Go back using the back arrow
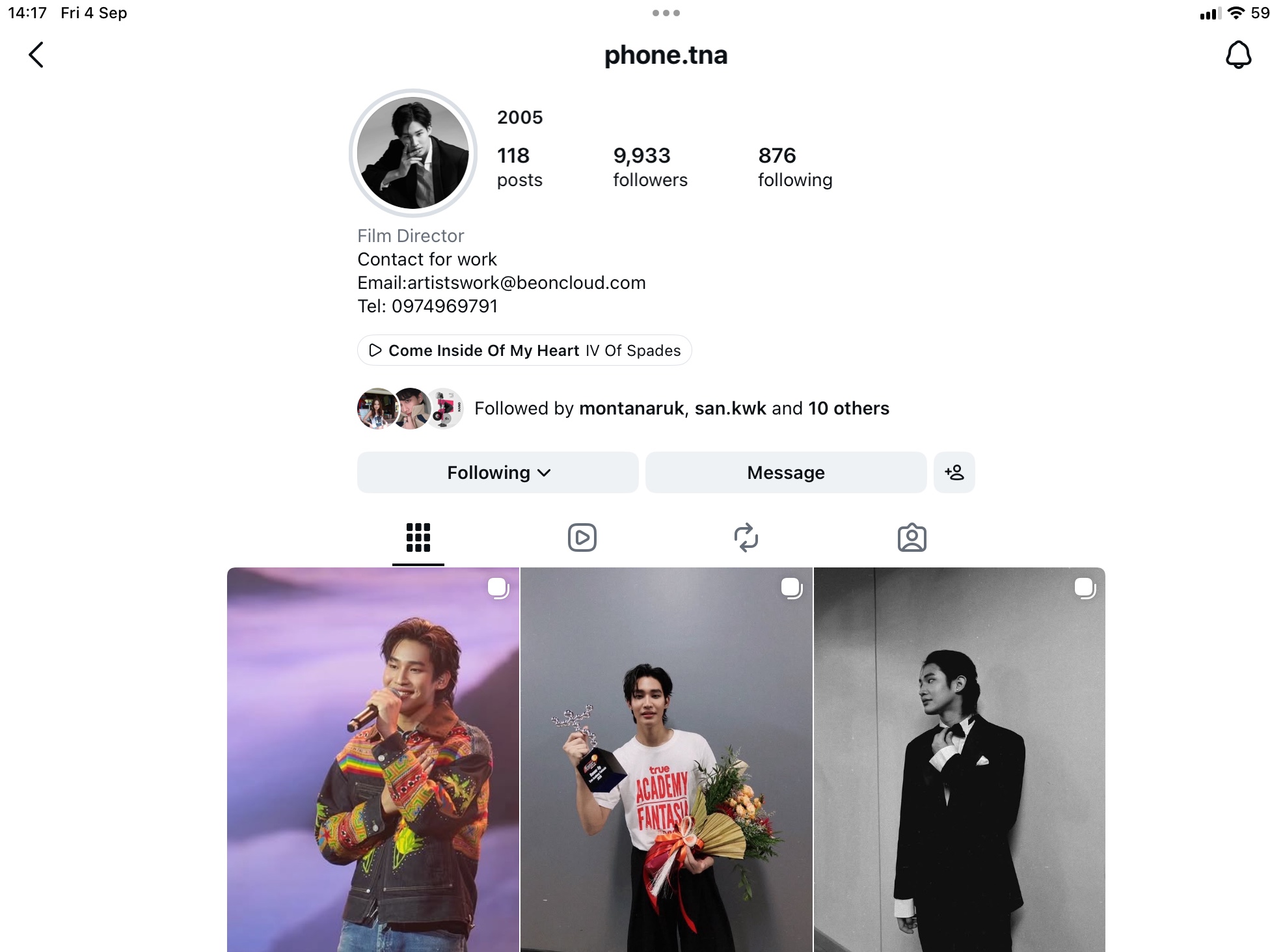1270x952 pixels. click(x=36, y=55)
